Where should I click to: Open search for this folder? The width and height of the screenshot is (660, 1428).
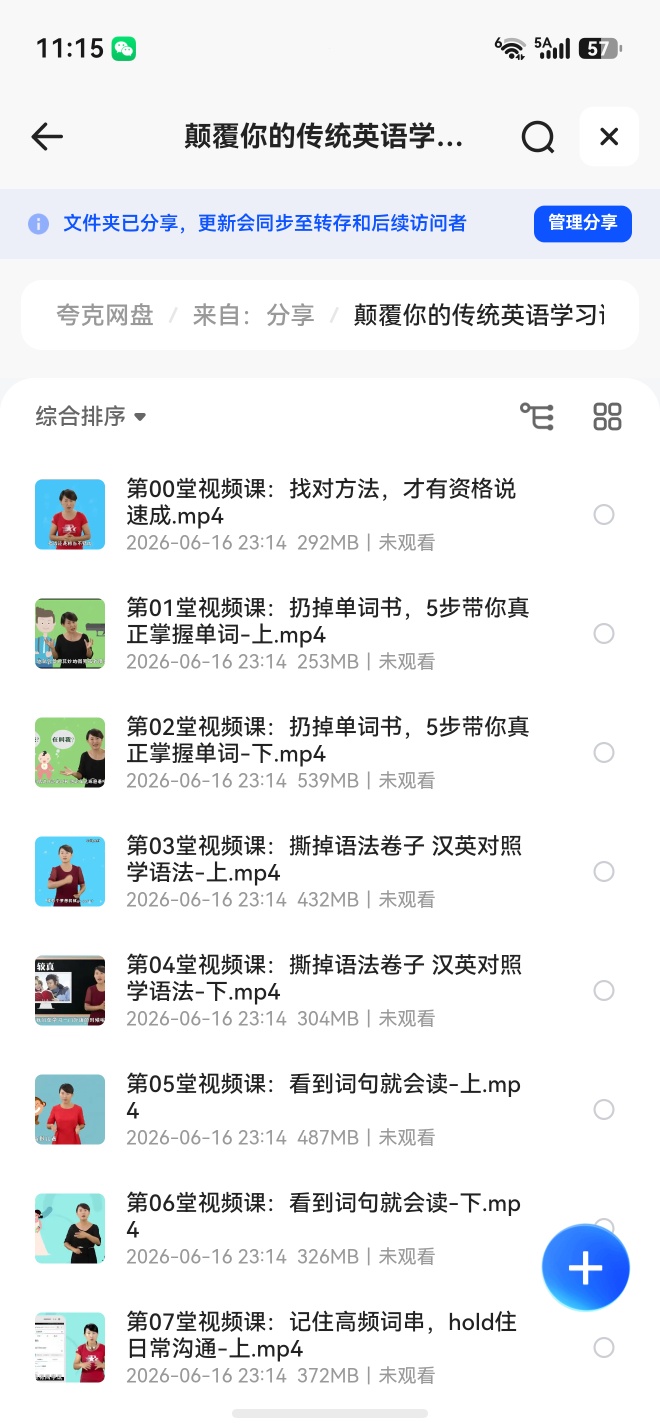(x=538, y=137)
